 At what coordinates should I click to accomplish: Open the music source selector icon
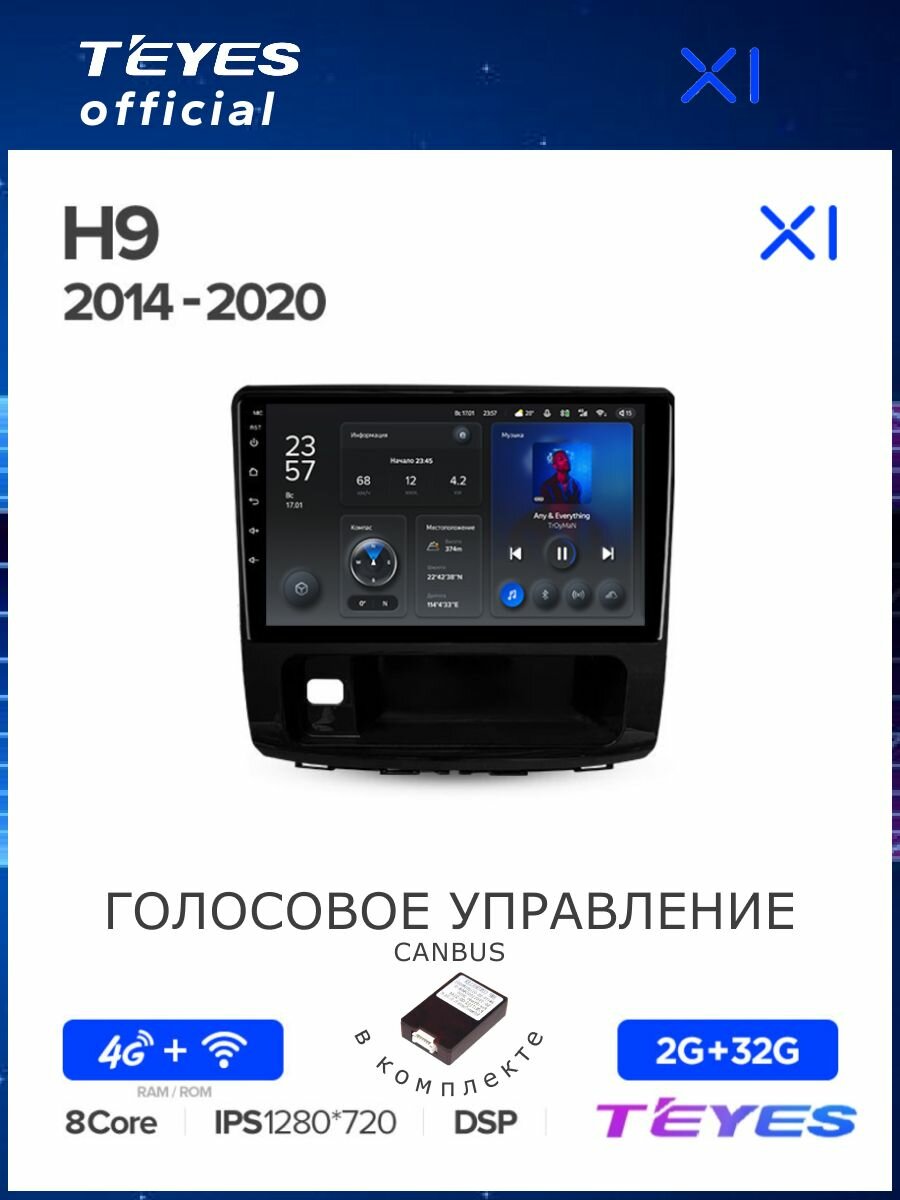pyautogui.click(x=511, y=595)
